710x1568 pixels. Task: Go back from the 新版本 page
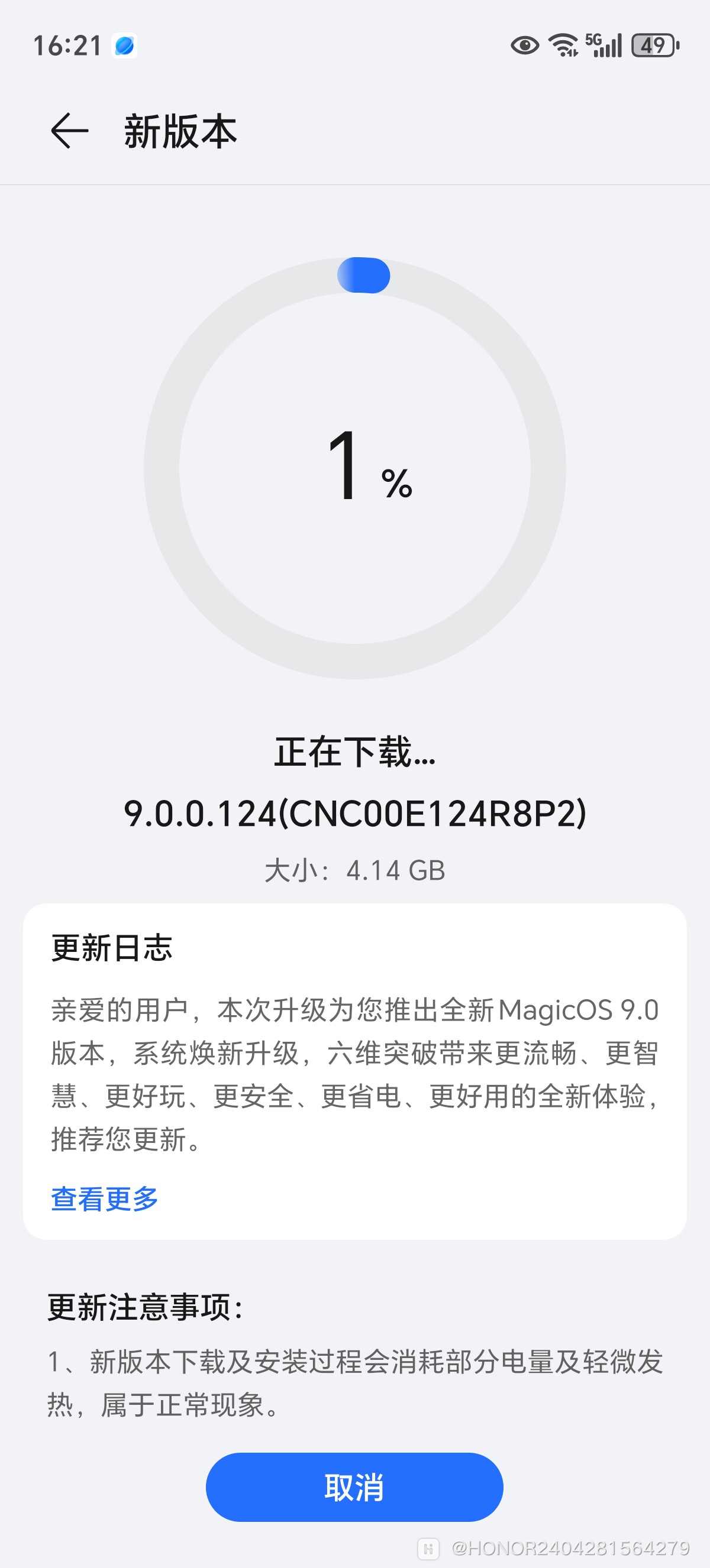pos(69,131)
